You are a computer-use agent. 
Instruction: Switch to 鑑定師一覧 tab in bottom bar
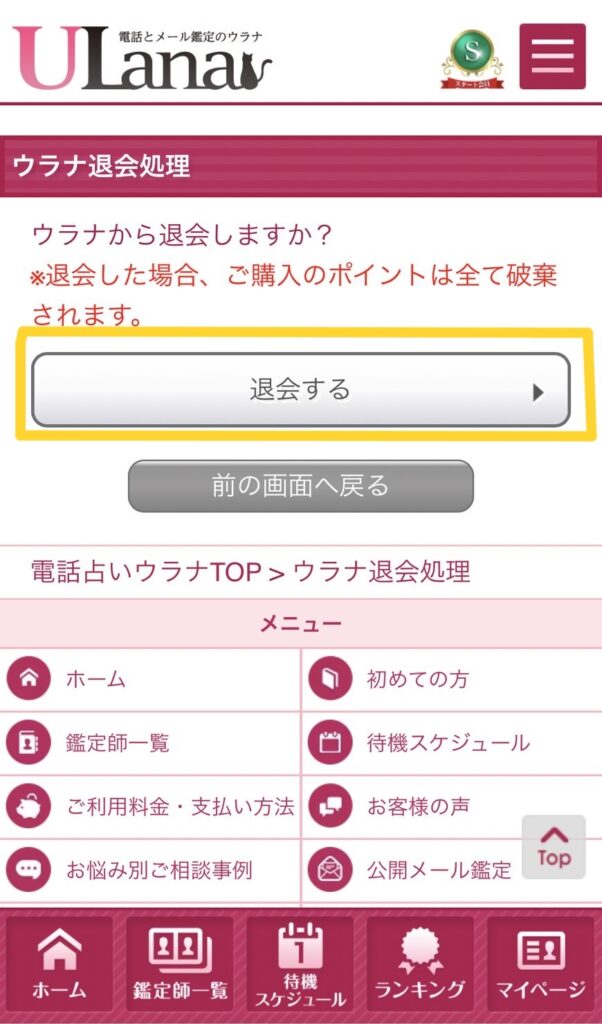[x=181, y=965]
